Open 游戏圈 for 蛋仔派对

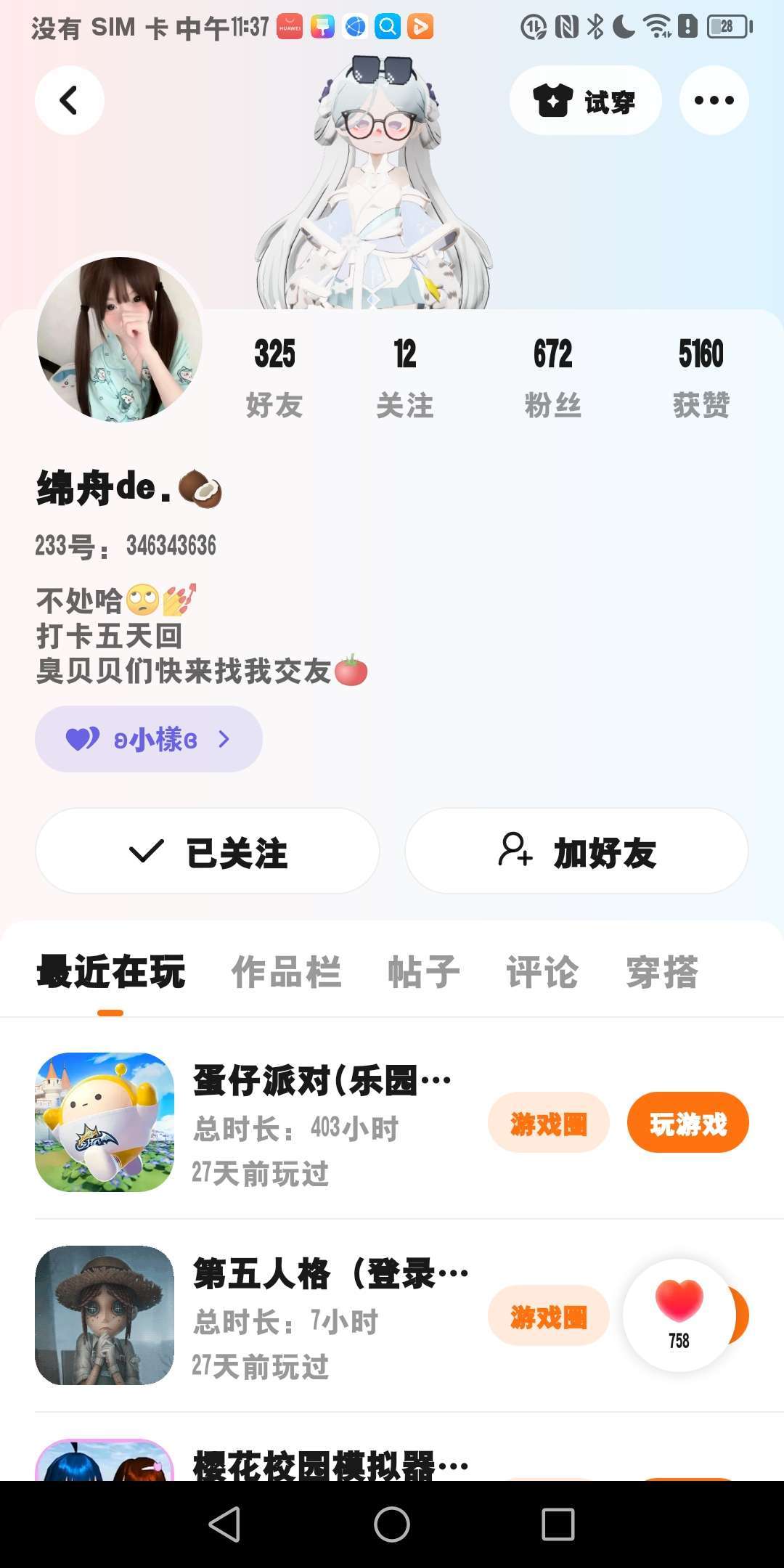pos(548,1123)
